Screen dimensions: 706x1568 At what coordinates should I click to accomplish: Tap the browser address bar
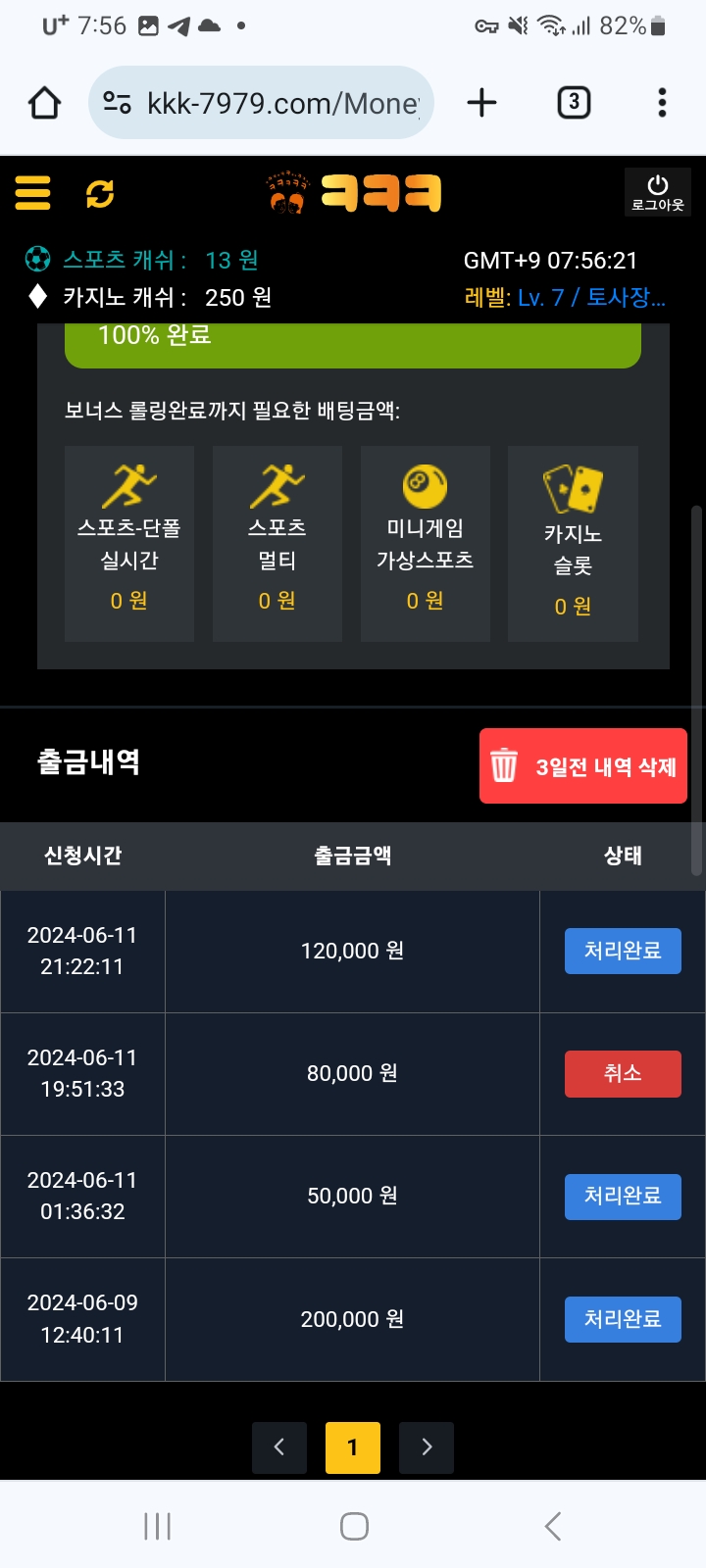pos(261,103)
